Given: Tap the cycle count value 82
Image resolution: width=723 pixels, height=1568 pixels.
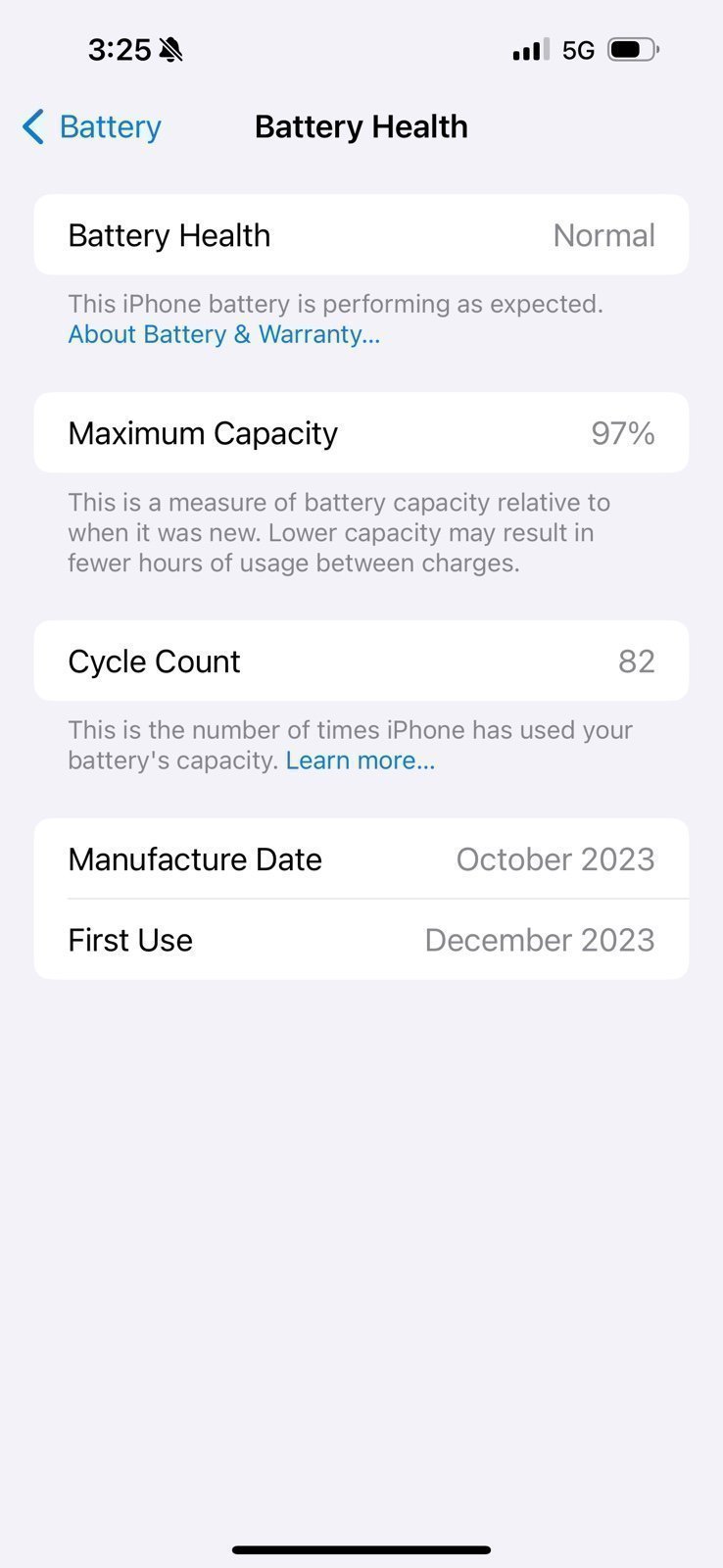Looking at the screenshot, I should tap(639, 661).
